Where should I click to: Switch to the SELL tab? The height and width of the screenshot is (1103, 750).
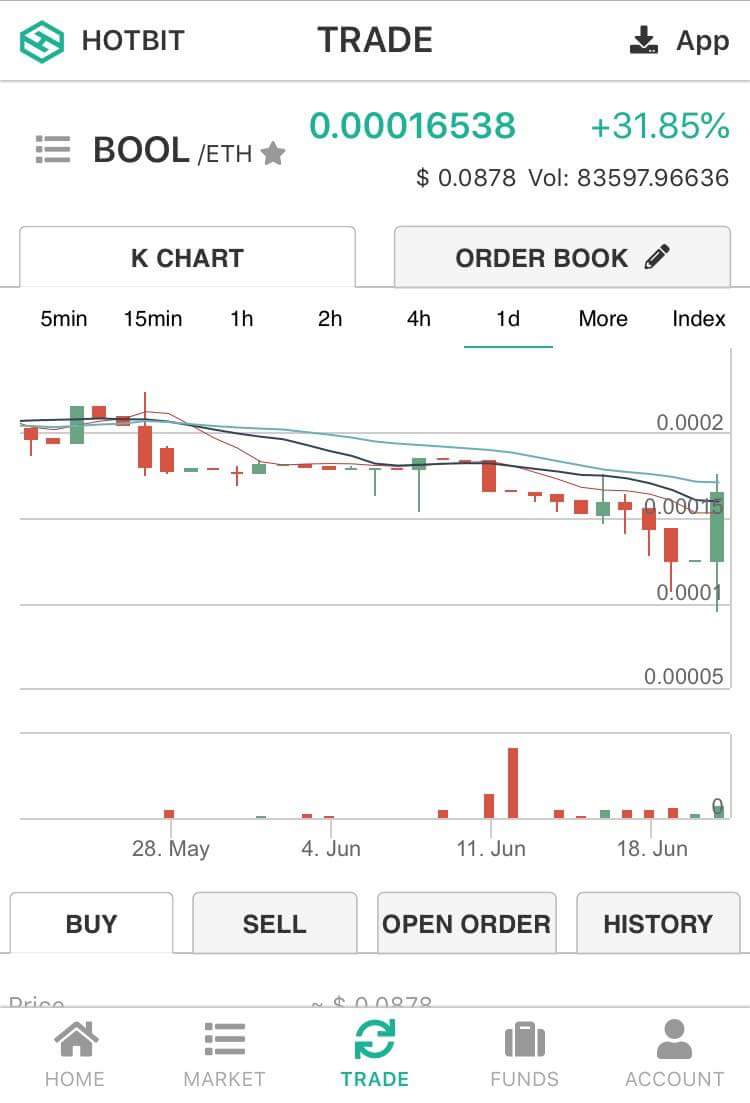tap(274, 923)
